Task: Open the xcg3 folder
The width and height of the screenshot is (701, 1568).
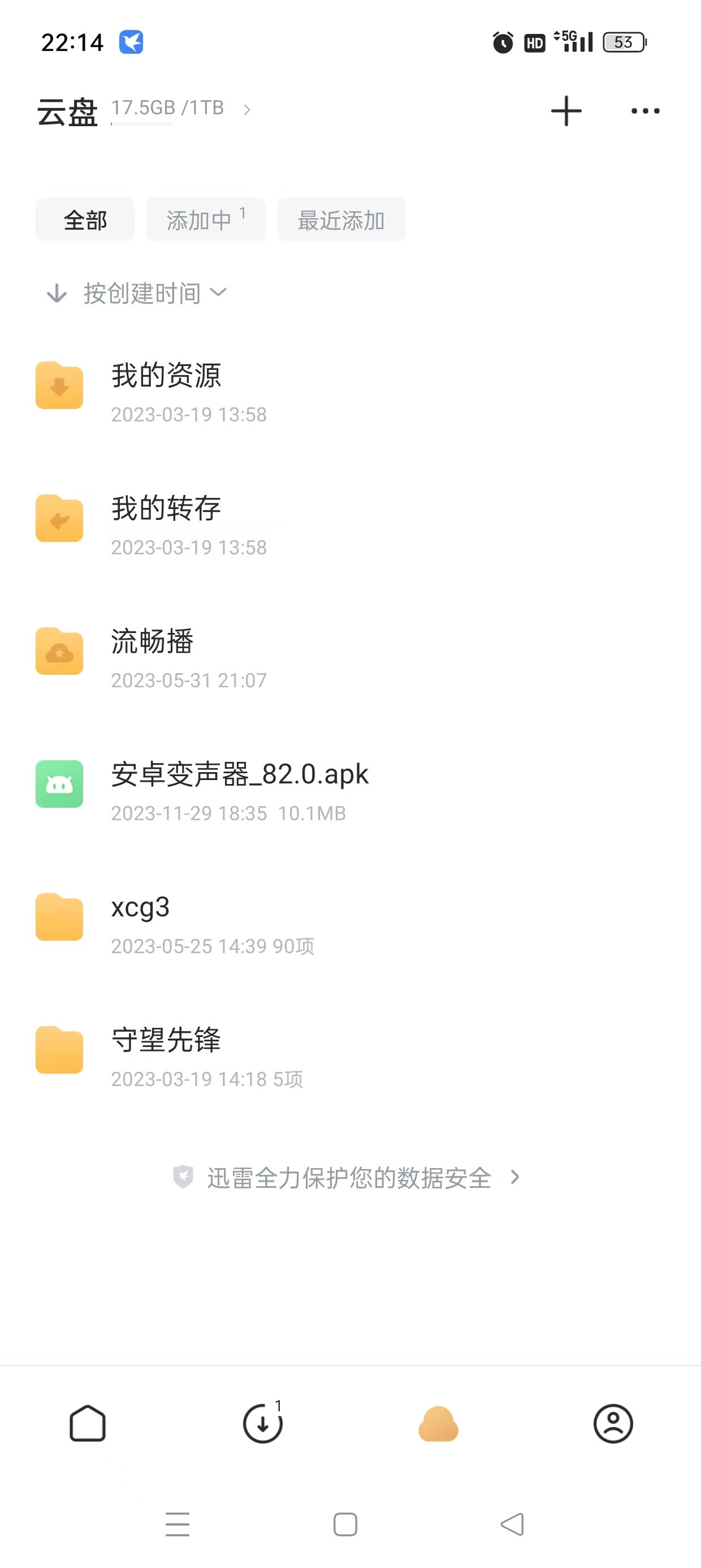Action: coord(141,918)
